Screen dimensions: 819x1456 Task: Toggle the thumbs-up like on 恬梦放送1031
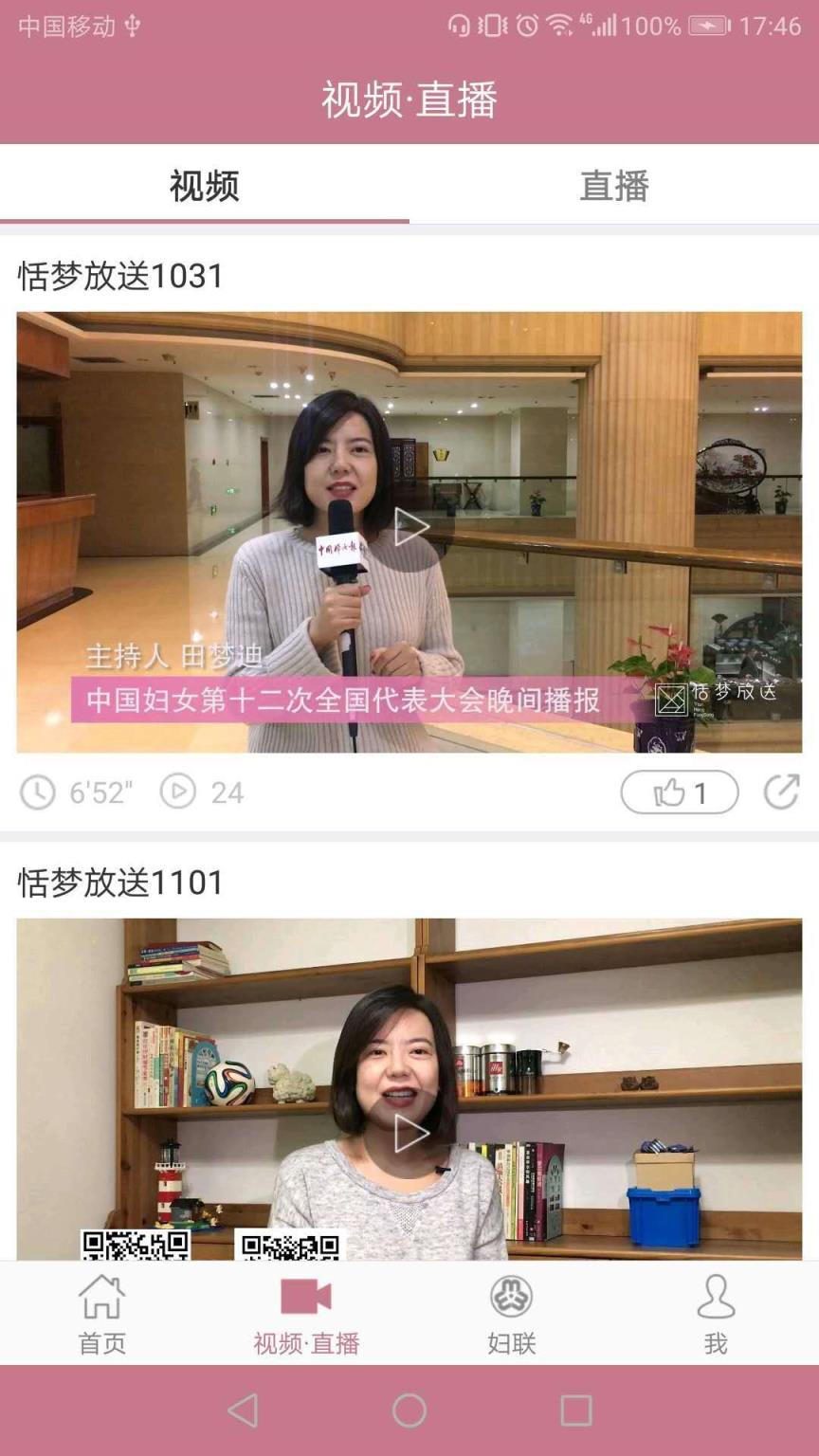tap(679, 792)
